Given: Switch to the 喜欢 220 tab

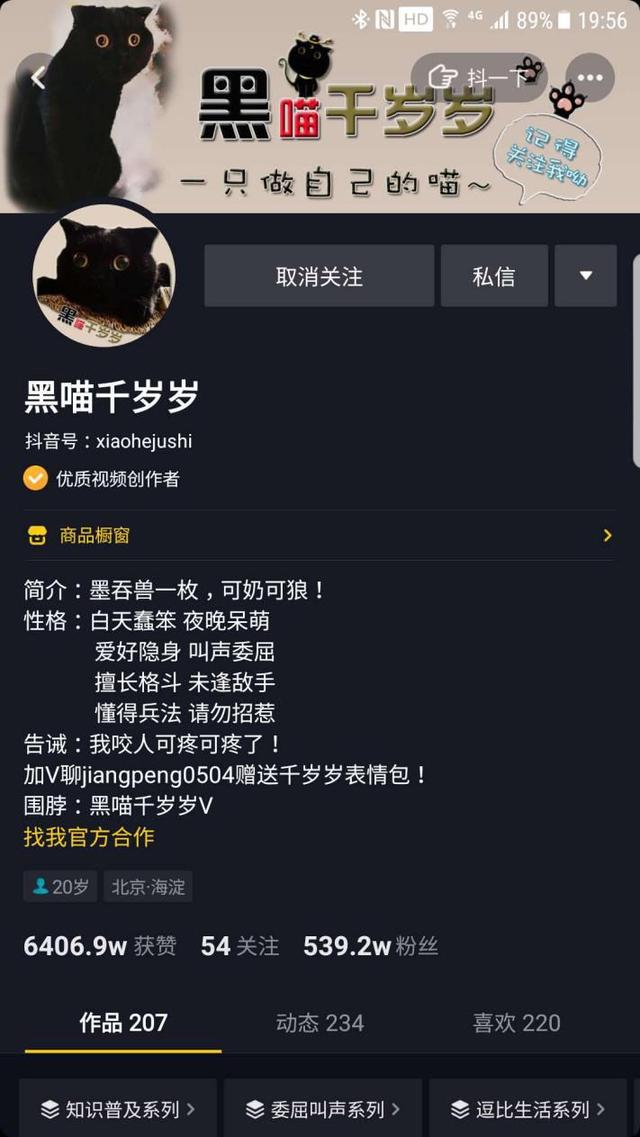Looking at the screenshot, I should pos(516,1023).
